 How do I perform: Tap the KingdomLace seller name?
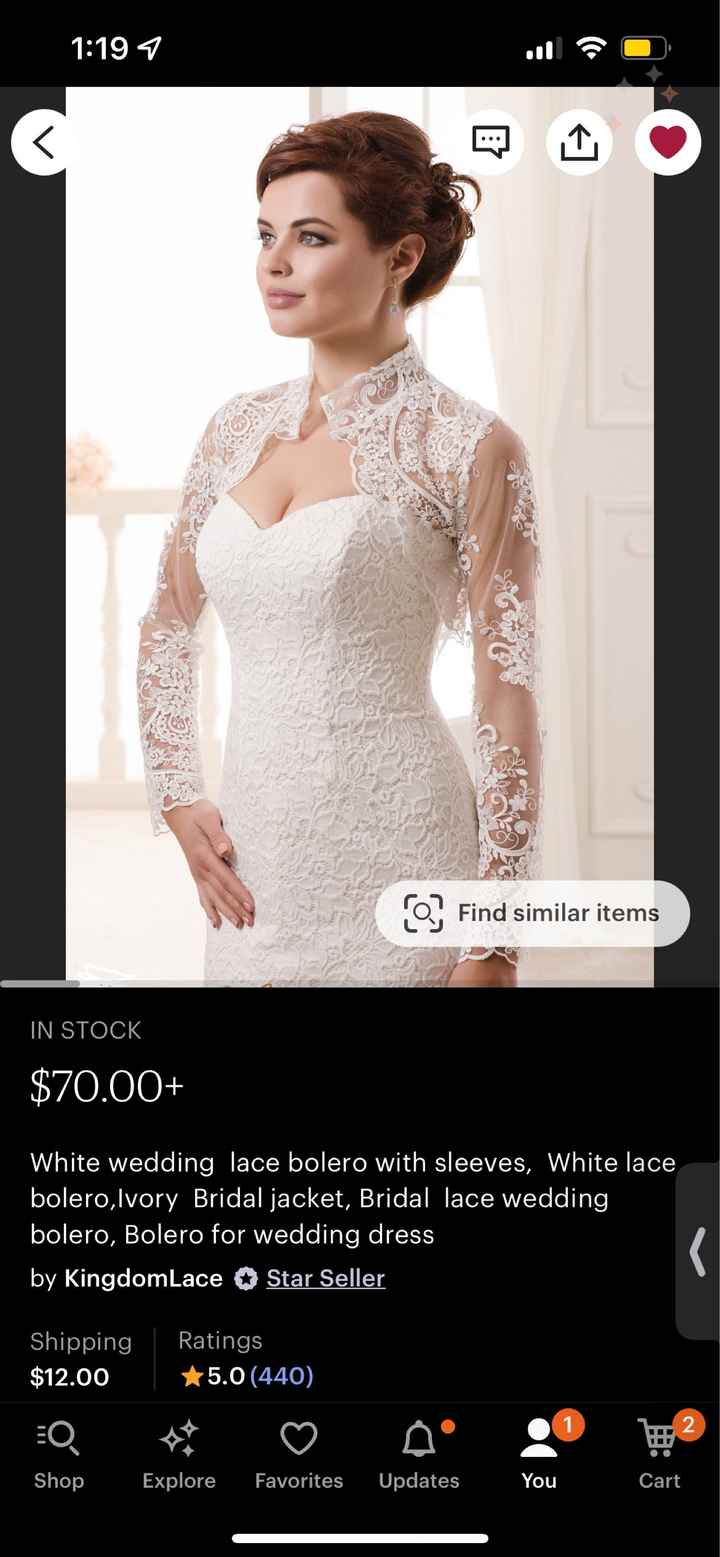point(142,1278)
